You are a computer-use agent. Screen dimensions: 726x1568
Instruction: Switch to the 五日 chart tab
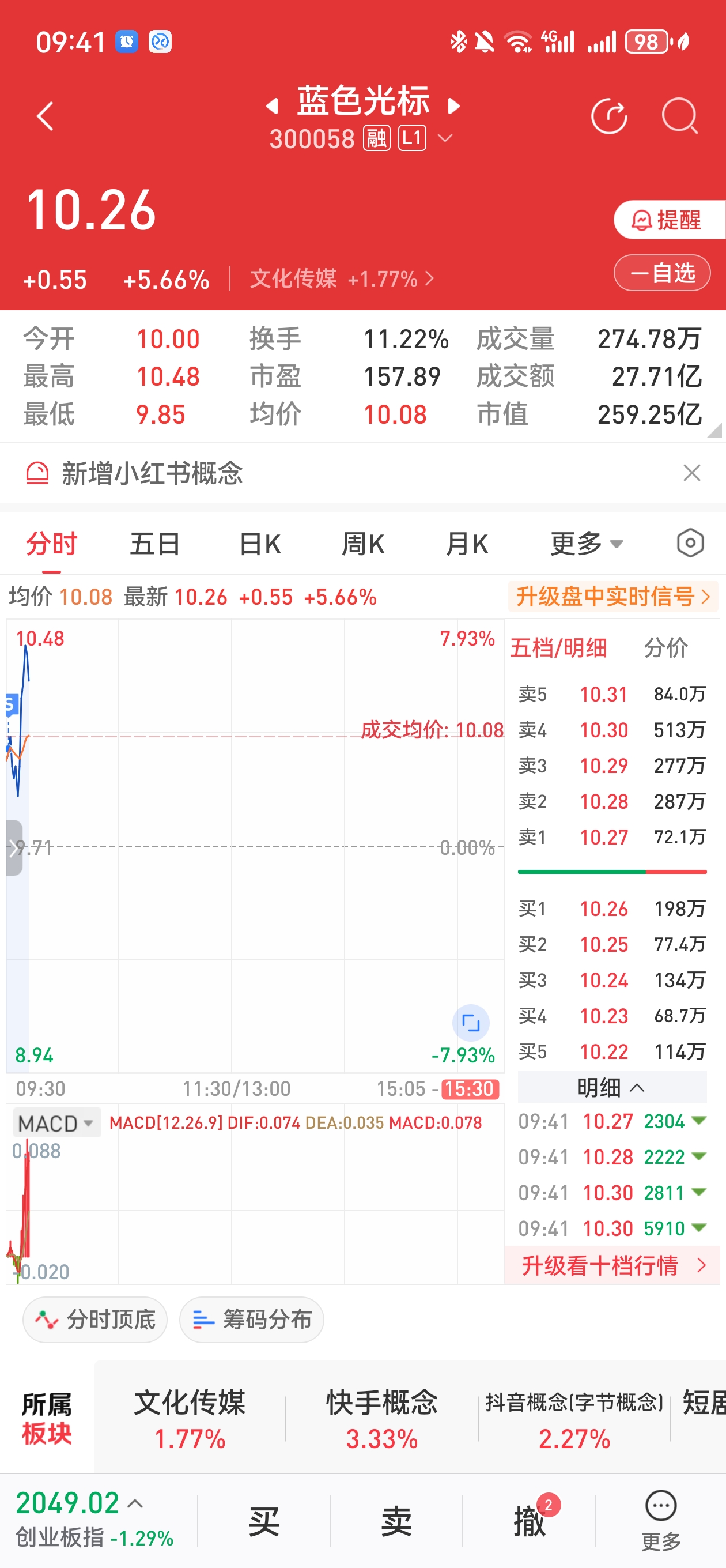[155, 544]
